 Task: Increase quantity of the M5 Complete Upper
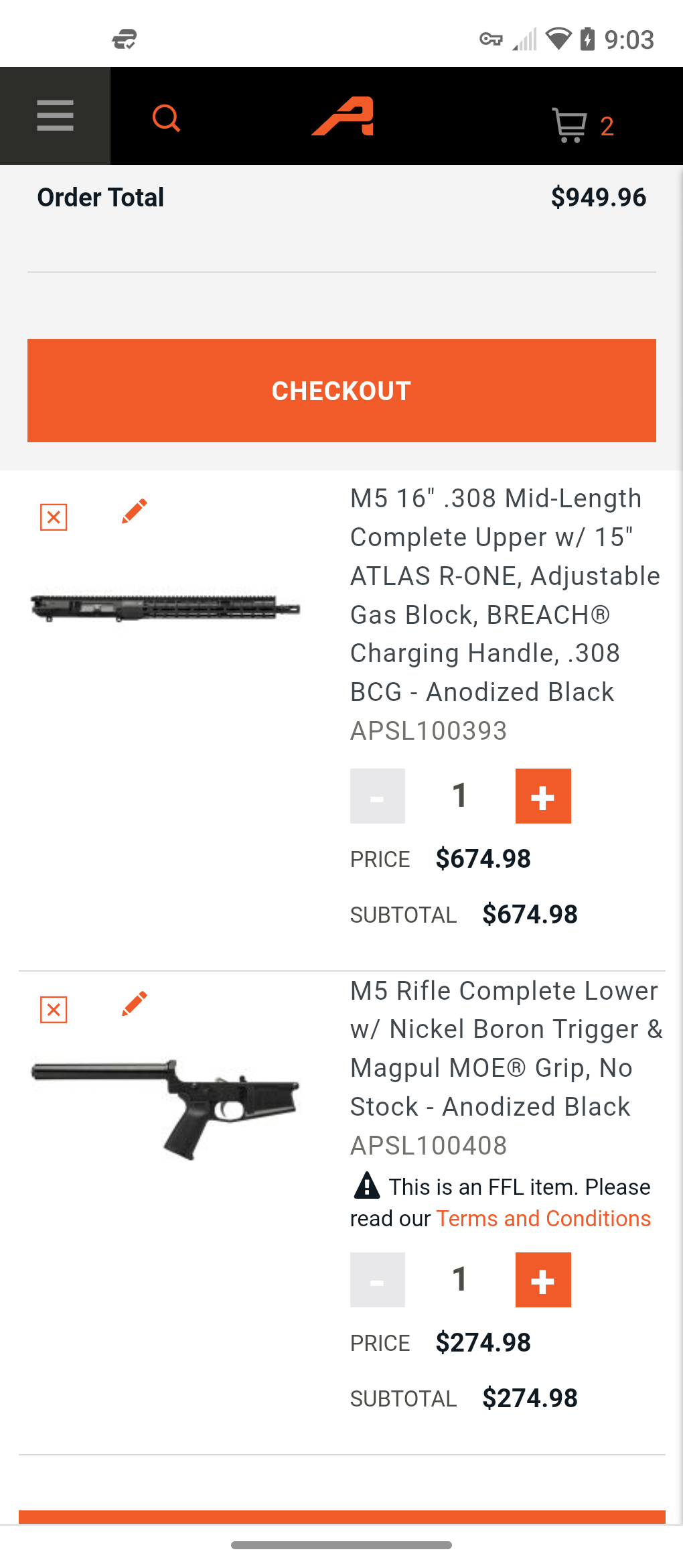click(x=543, y=796)
